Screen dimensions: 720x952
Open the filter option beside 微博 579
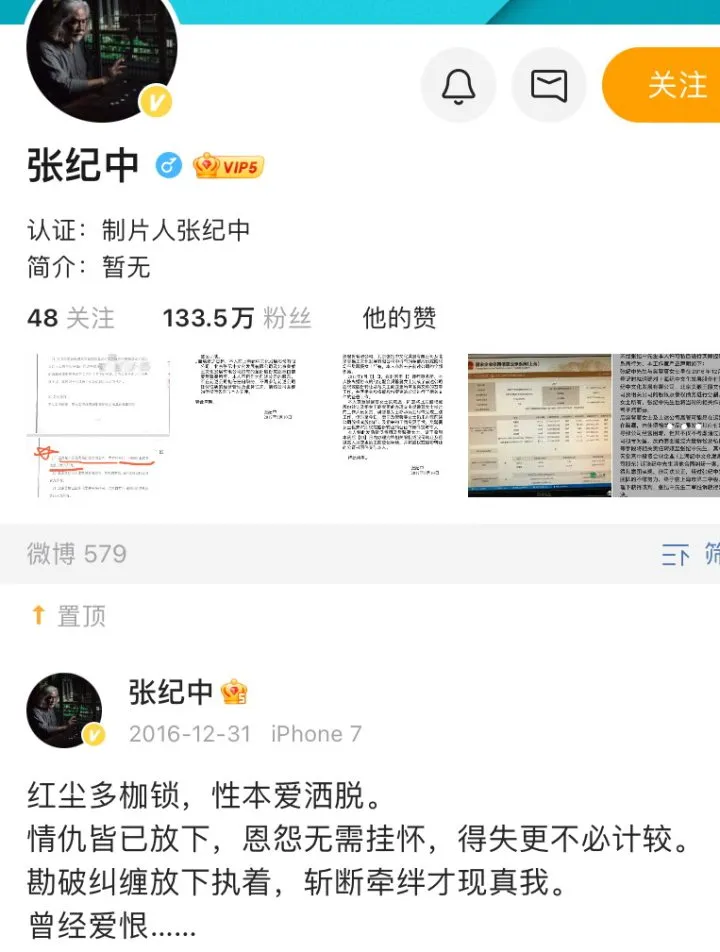coord(690,553)
